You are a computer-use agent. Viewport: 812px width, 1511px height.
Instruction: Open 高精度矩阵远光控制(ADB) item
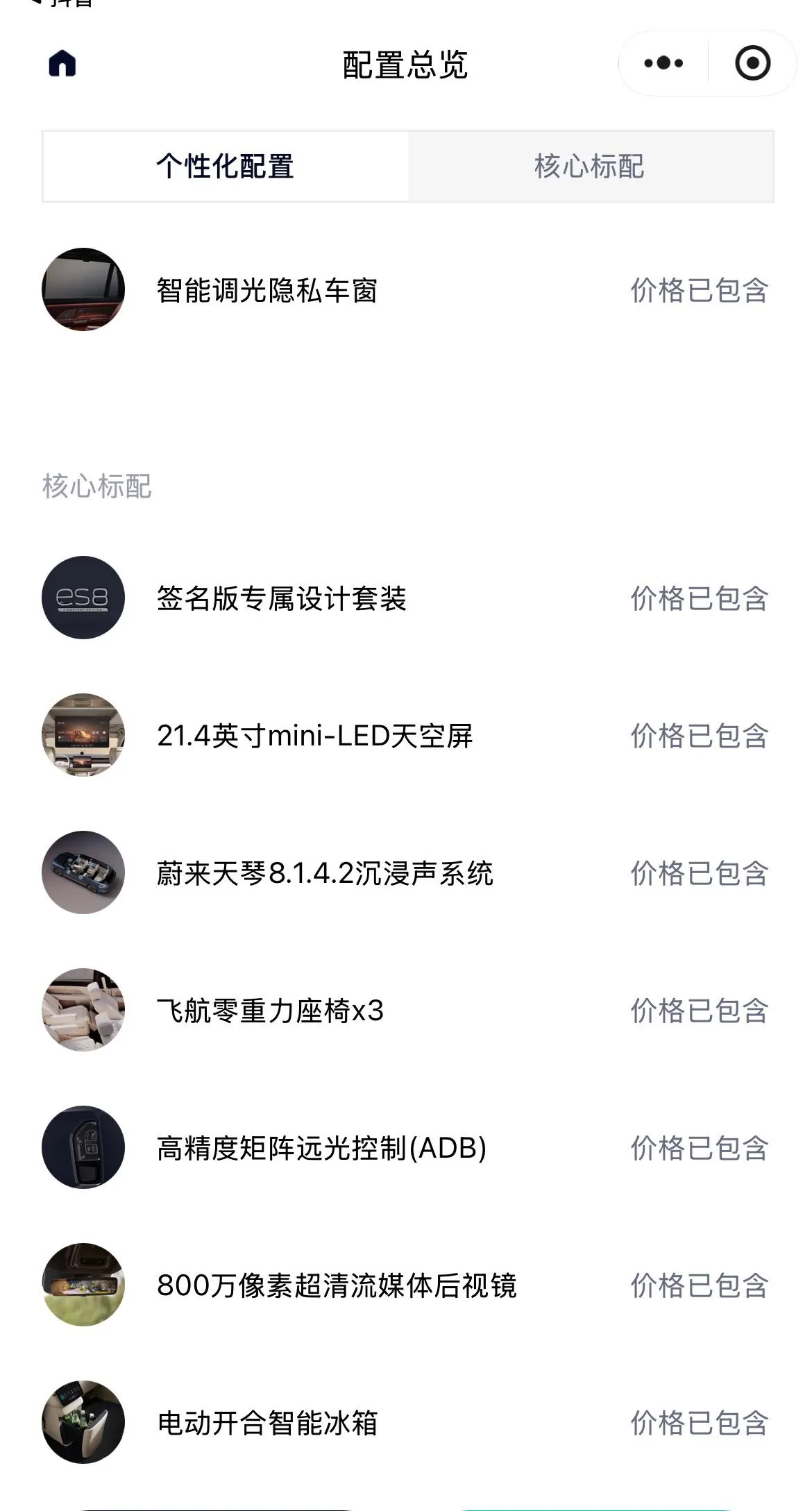point(406,1147)
